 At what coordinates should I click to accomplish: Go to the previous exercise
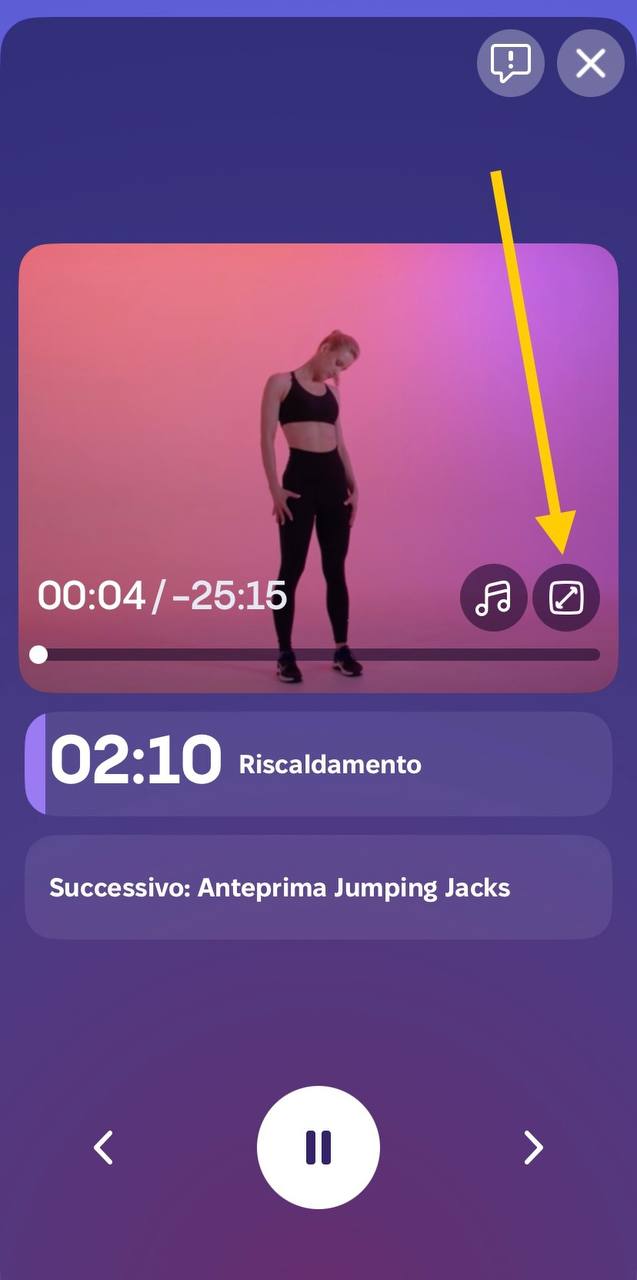(103, 1147)
